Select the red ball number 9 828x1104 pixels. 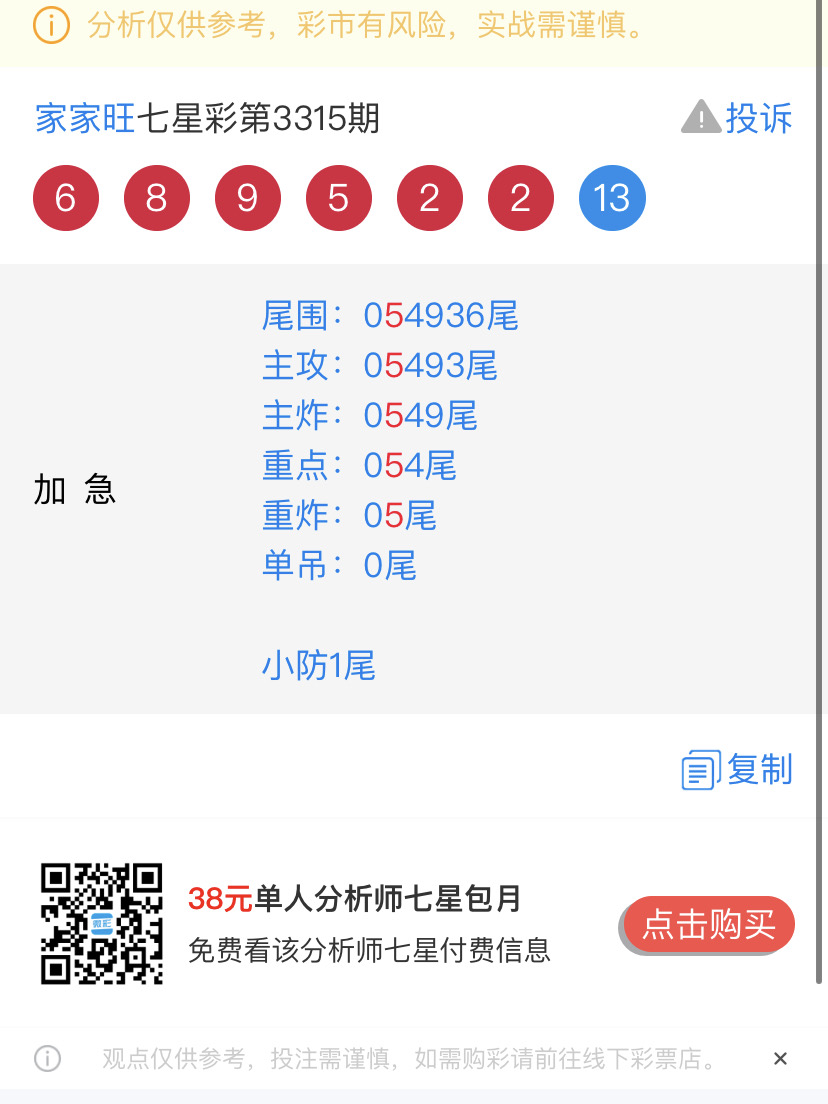pyautogui.click(x=248, y=198)
